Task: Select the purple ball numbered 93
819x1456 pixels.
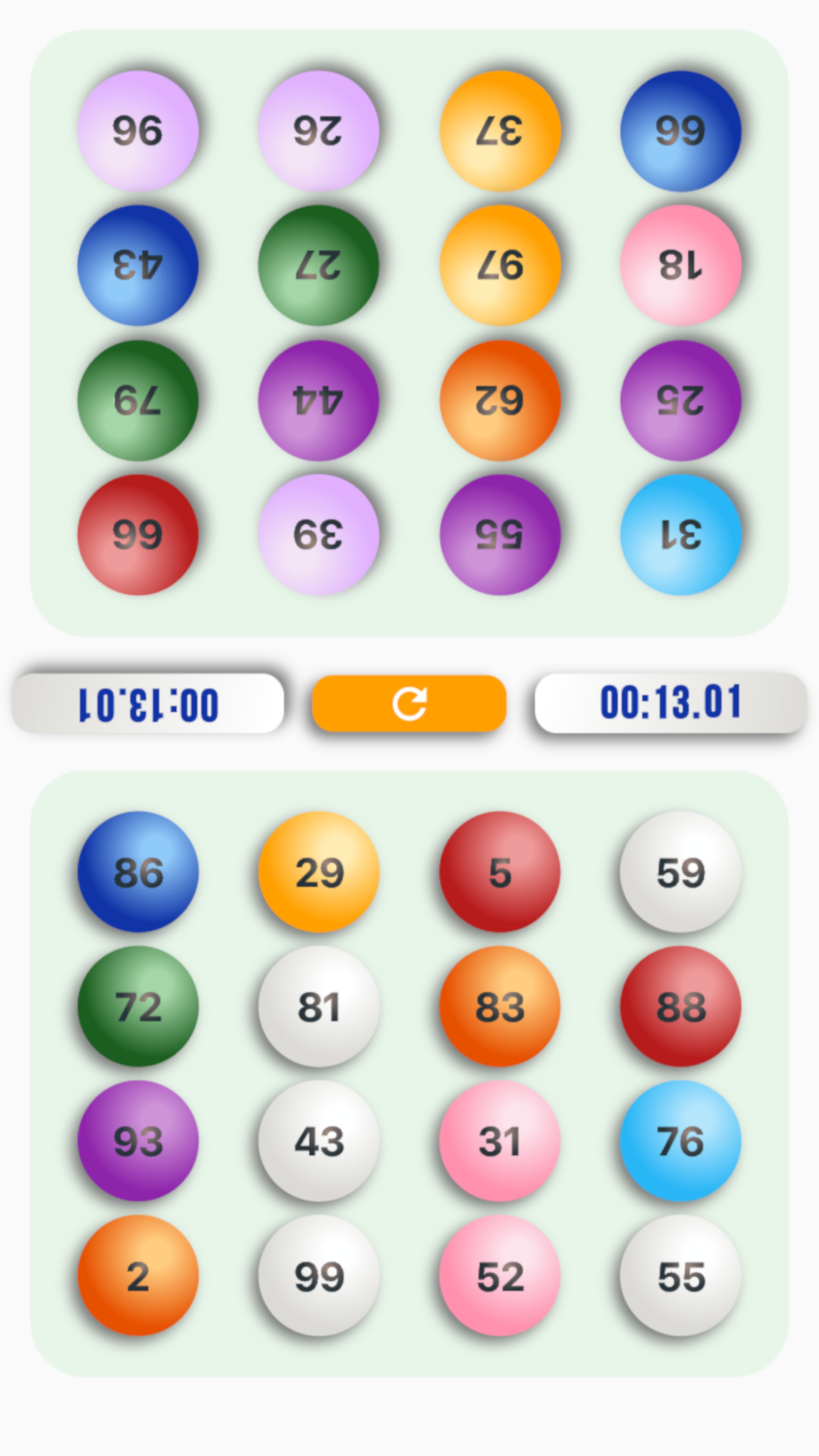Action: pos(138,1141)
